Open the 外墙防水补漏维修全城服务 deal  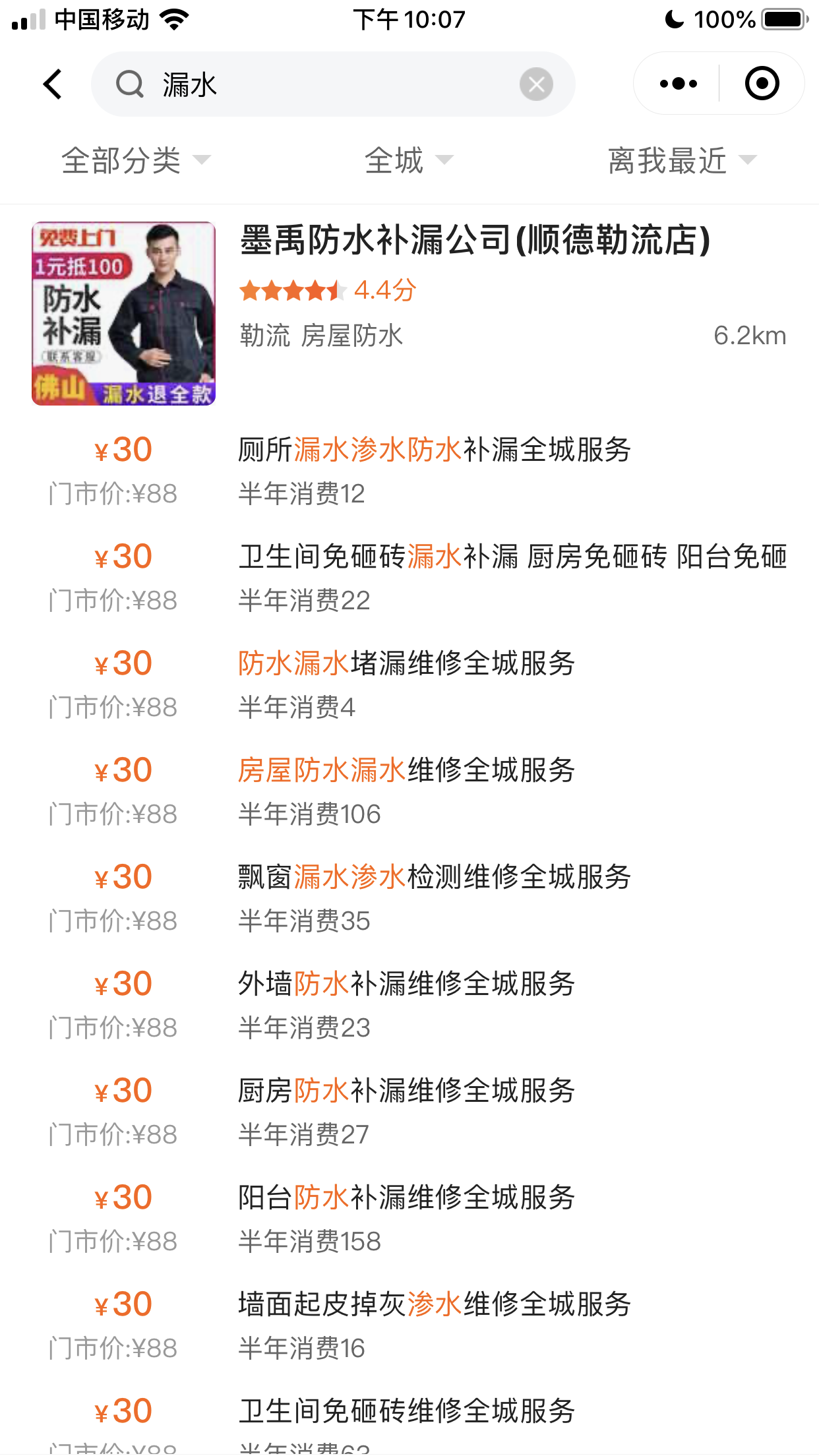[x=406, y=985]
